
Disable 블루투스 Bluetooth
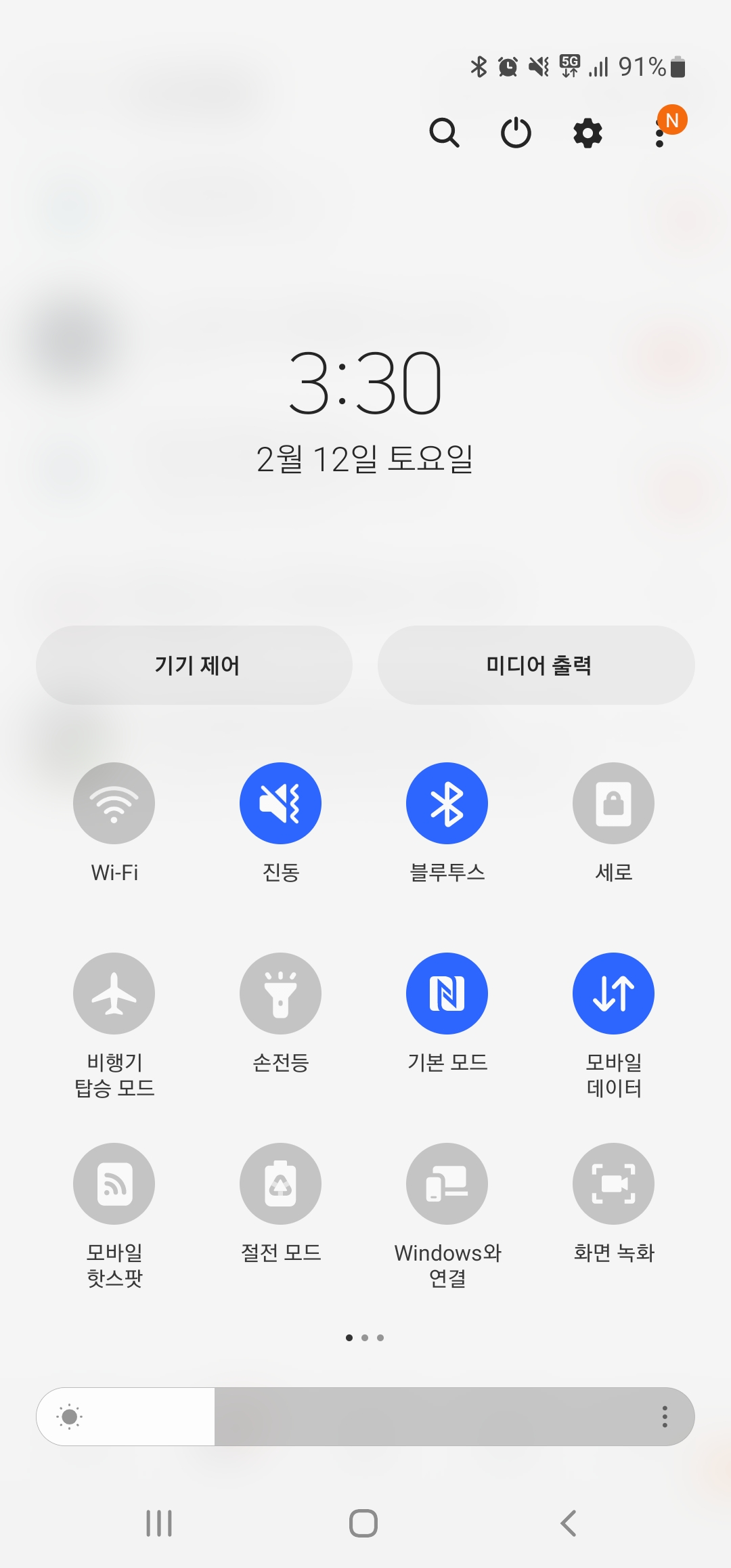coord(447,803)
